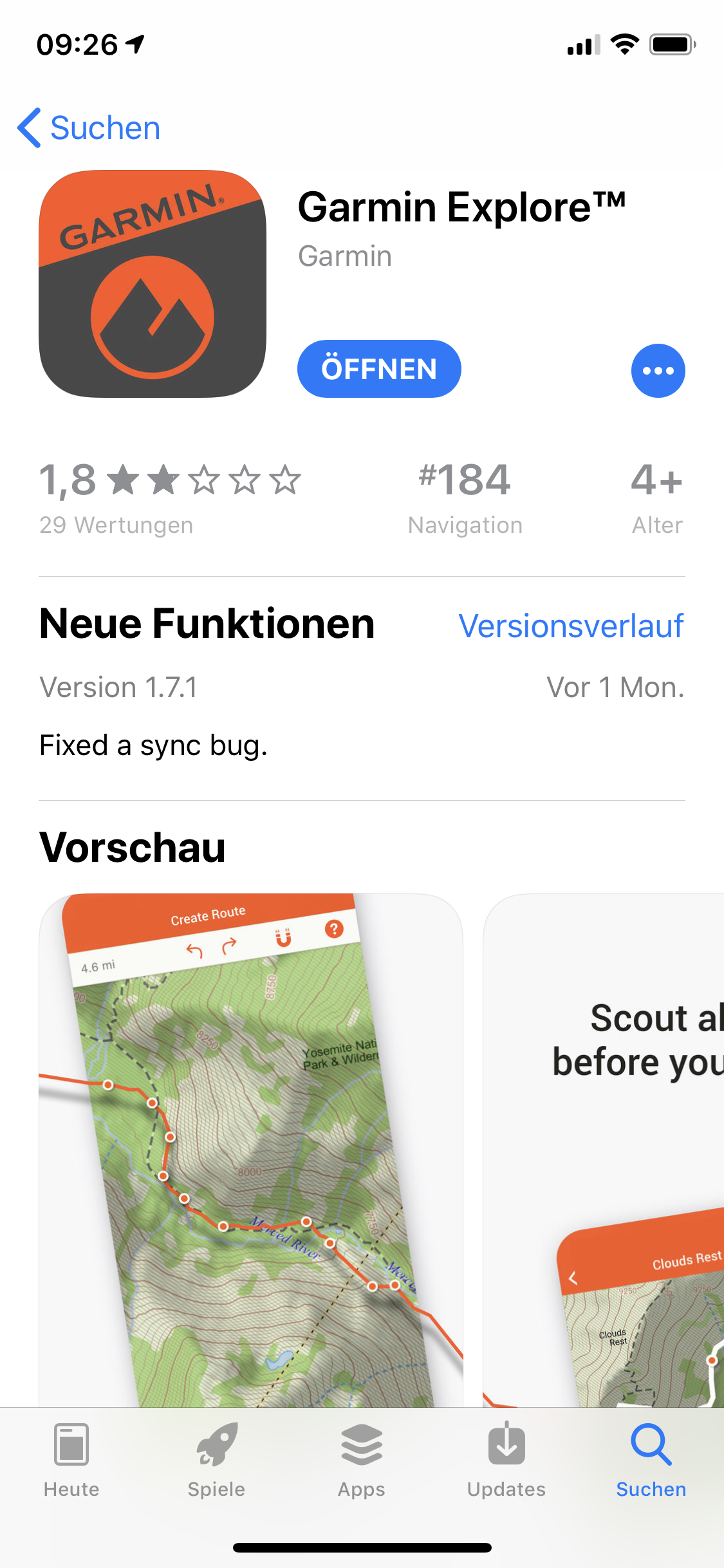
Task: Tap the ÖFFNEN button
Action: pos(379,369)
